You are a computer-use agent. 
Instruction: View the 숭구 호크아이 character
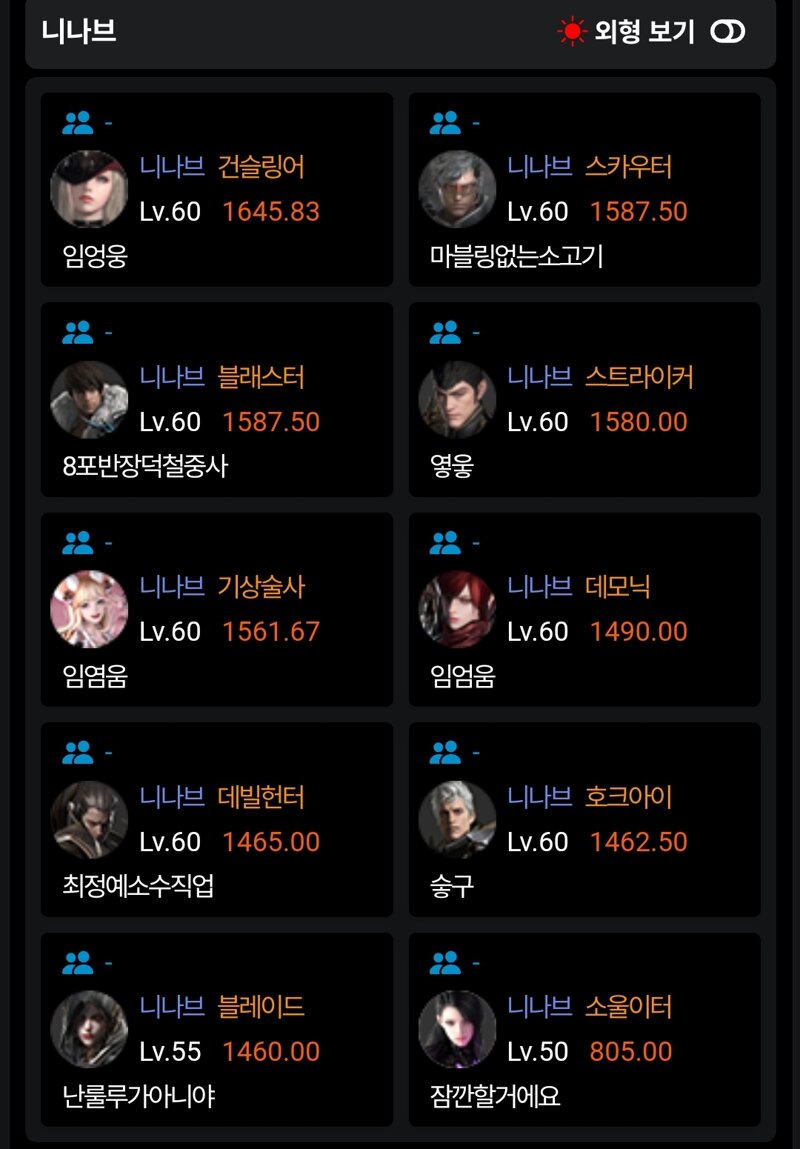click(584, 820)
